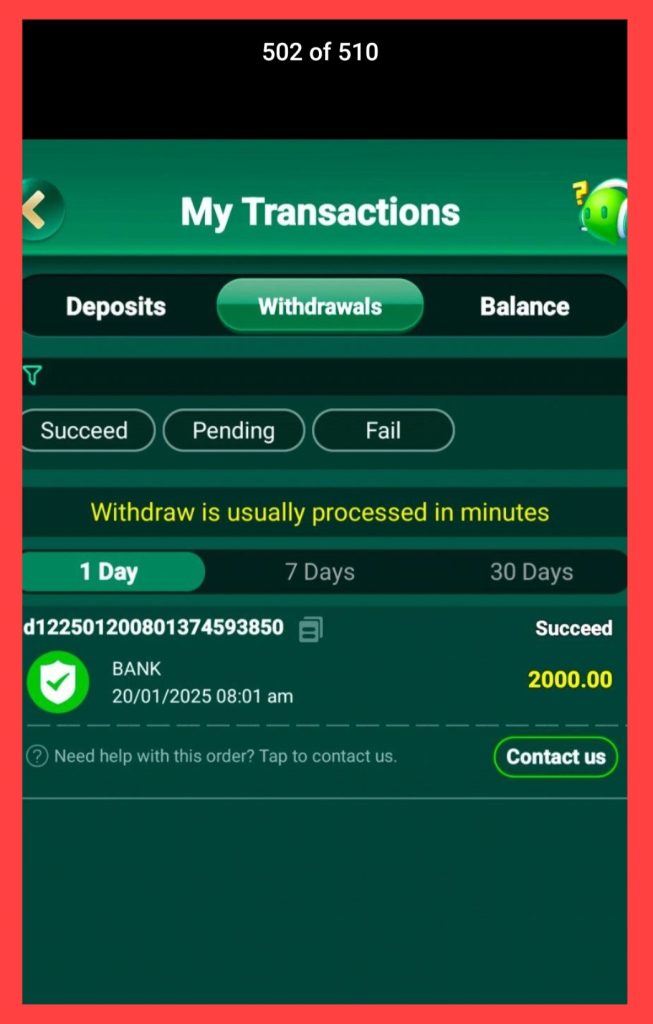Show the 30 Days range
Viewport: 653px width, 1024px height.
coord(531,572)
